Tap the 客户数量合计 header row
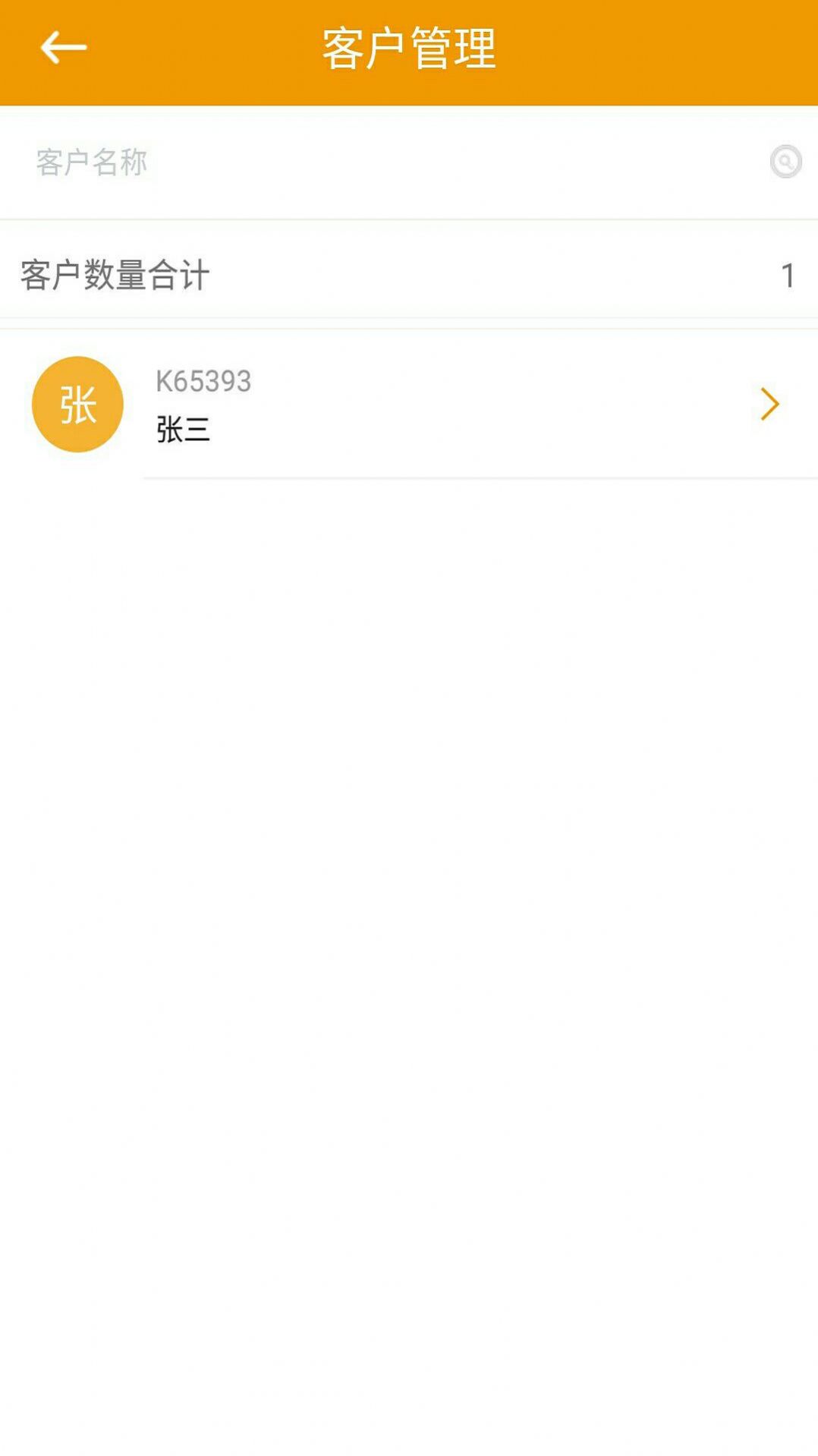The image size is (818, 1456). pyautogui.click(x=114, y=276)
